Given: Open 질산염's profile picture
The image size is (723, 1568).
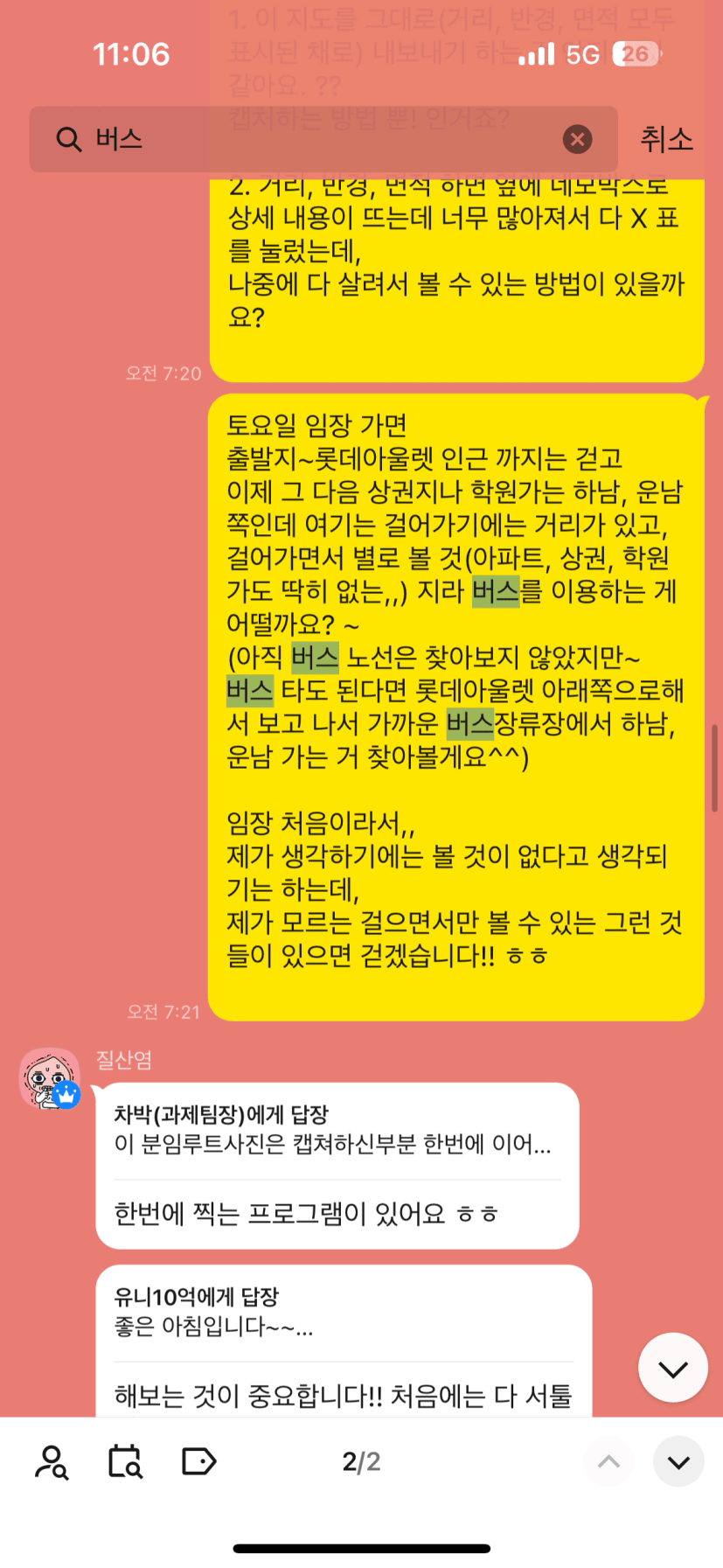Looking at the screenshot, I should tap(50, 1078).
